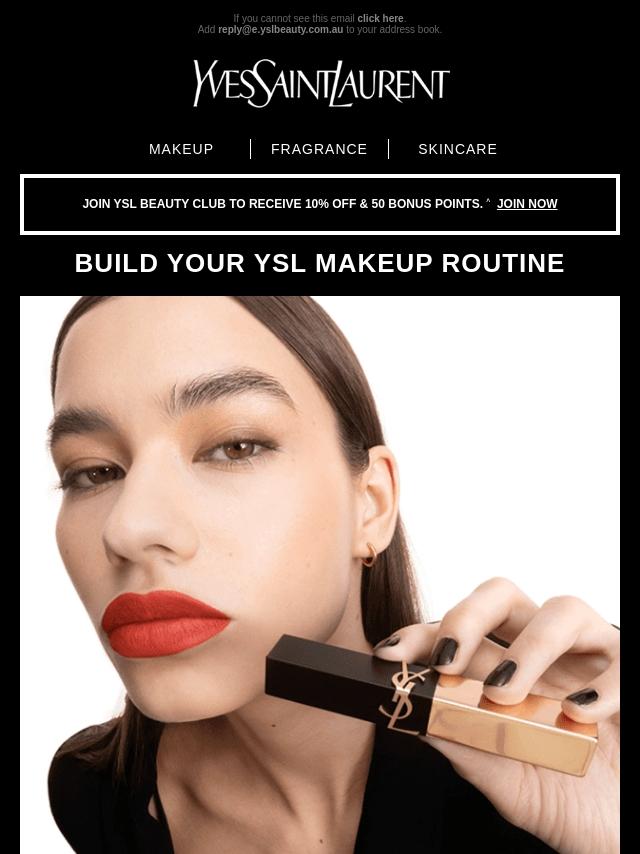Tap the "click here" view-in-browser link
The width and height of the screenshot is (640, 854).
380,19
